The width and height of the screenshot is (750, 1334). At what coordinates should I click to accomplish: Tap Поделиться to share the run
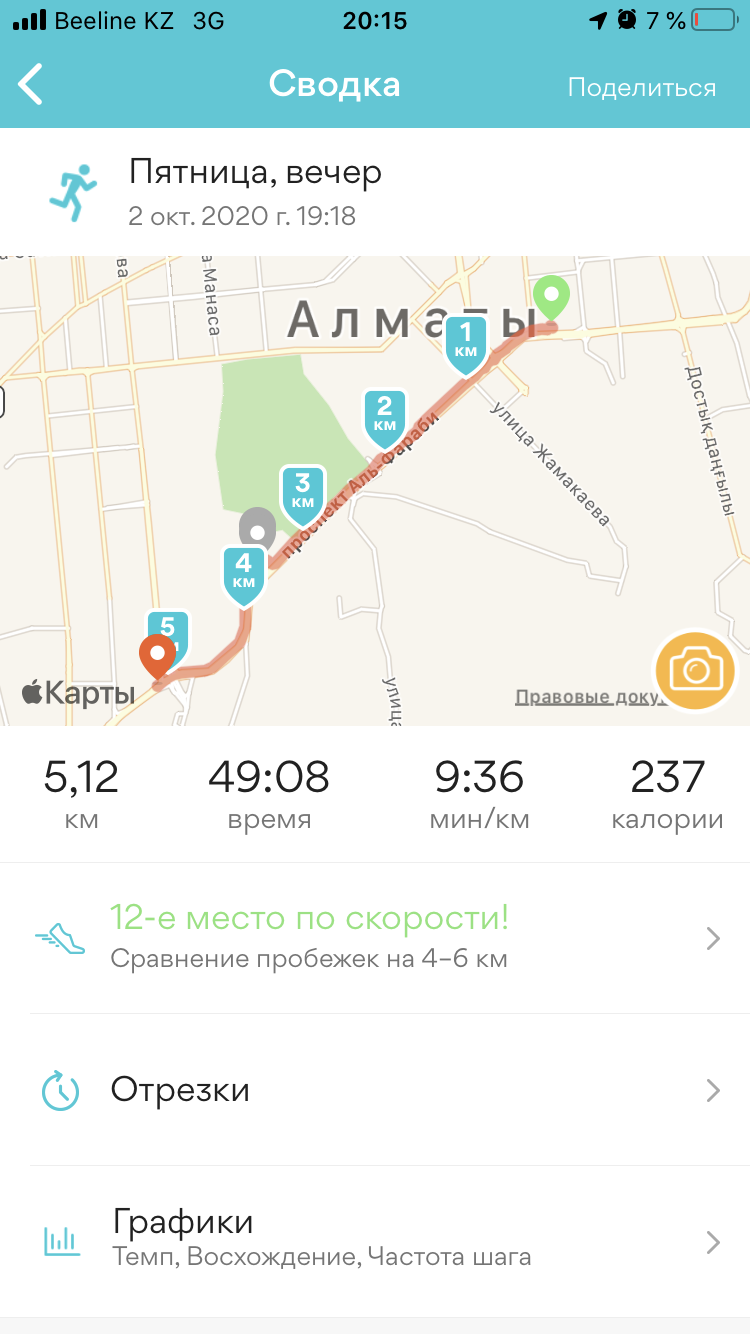641,87
